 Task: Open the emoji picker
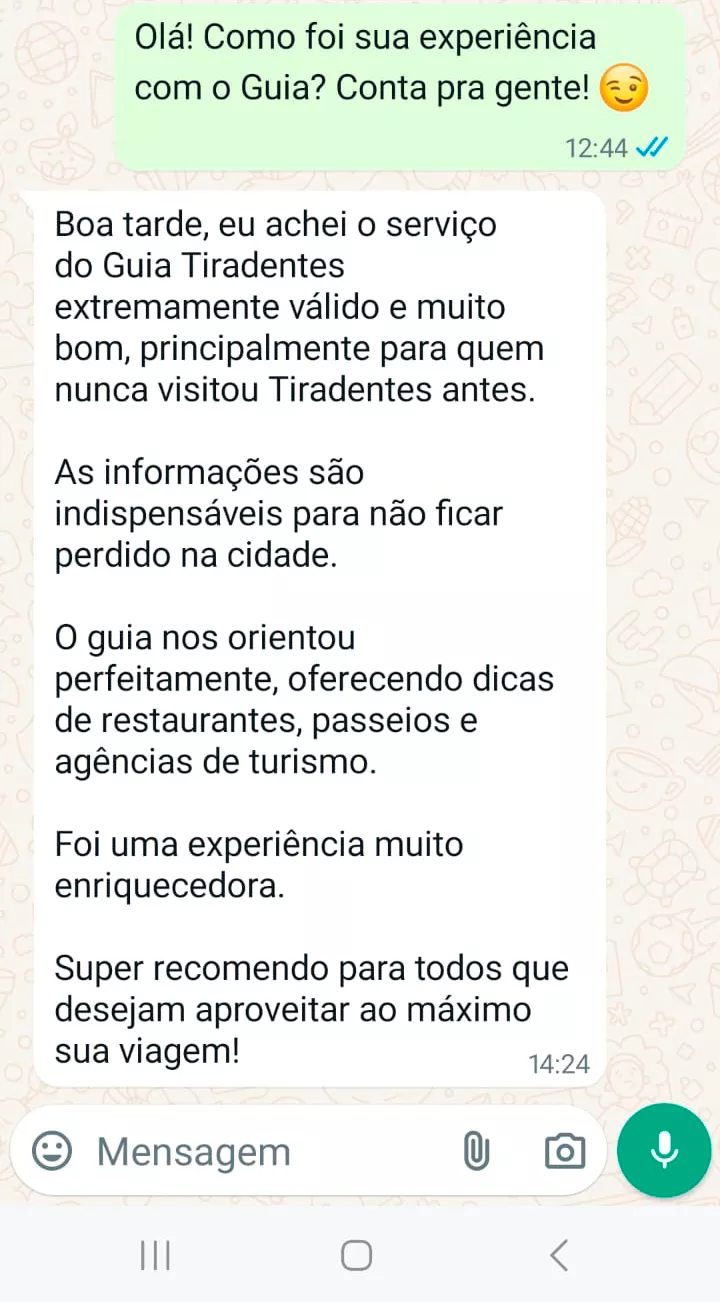[52, 1151]
